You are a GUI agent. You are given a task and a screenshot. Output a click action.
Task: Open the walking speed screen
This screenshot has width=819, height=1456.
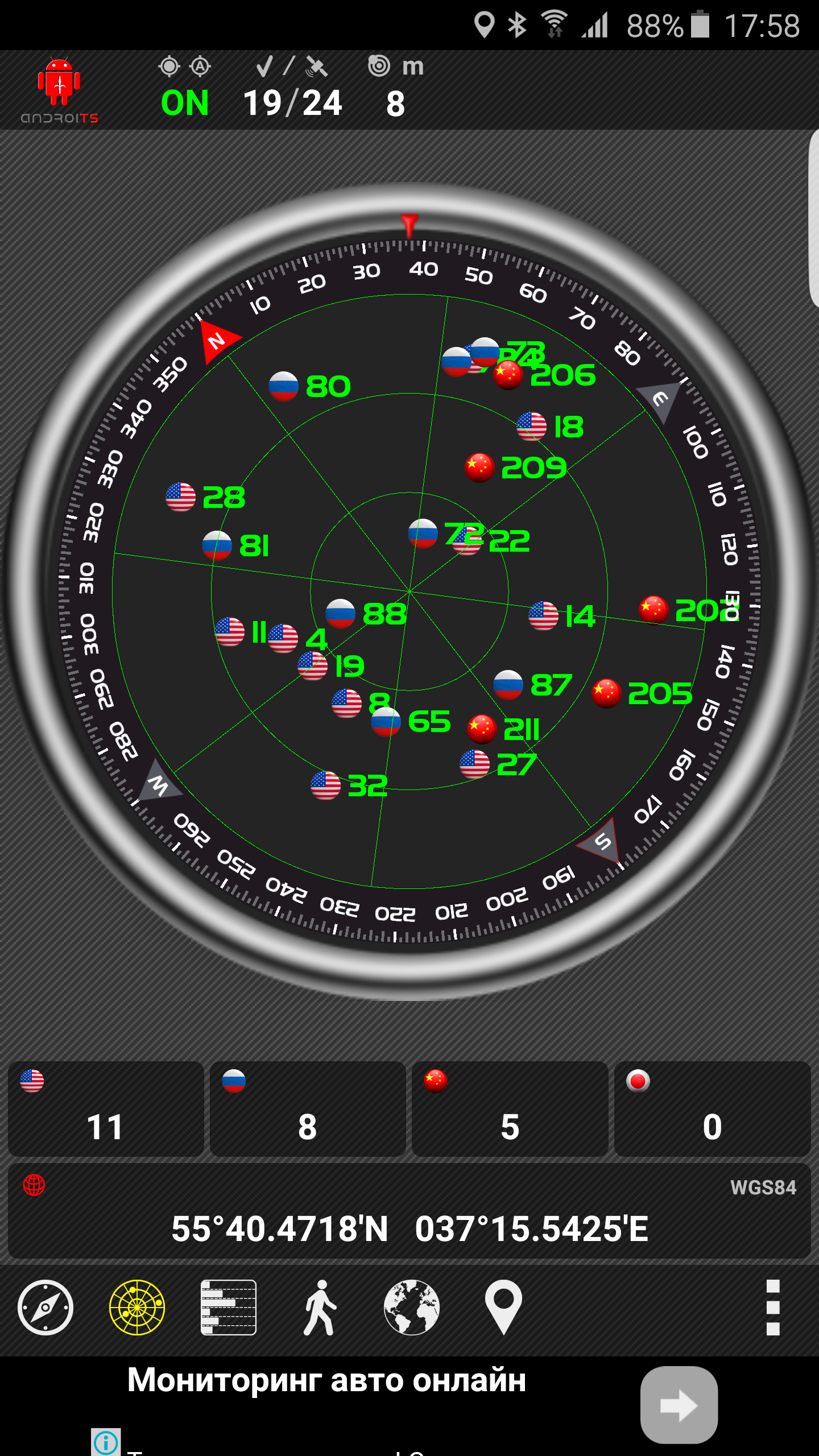click(320, 1307)
